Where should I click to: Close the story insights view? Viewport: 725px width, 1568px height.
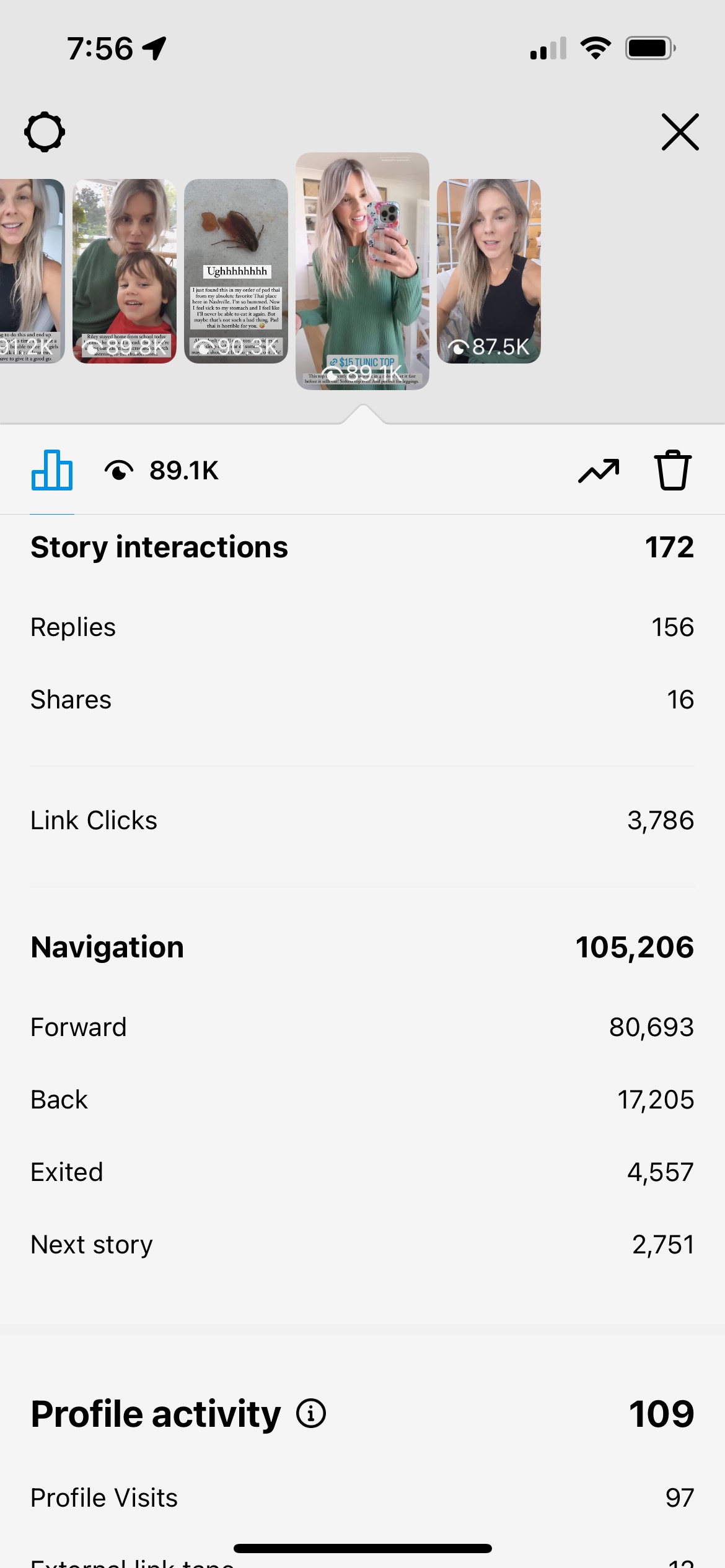(680, 132)
